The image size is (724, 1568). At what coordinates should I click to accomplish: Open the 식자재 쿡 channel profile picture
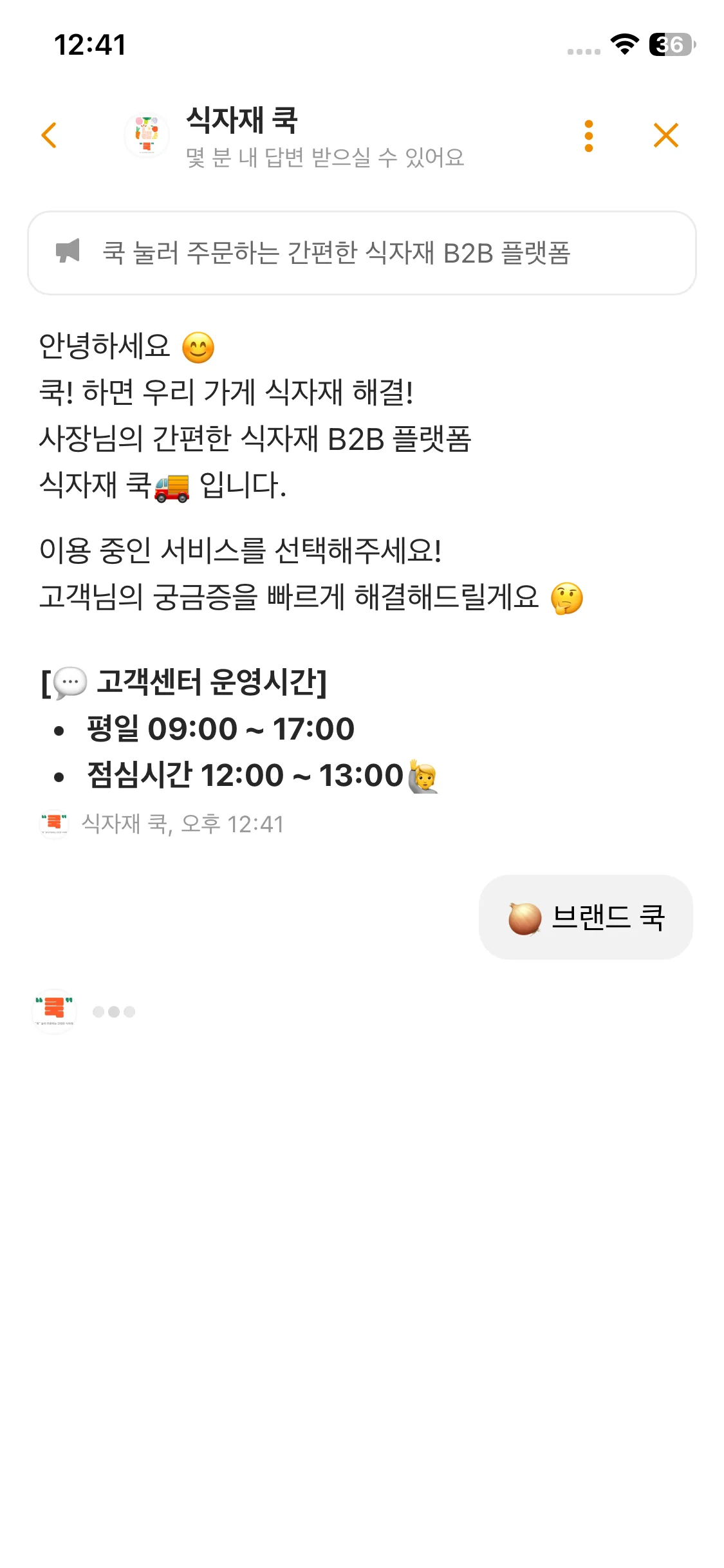point(147,135)
